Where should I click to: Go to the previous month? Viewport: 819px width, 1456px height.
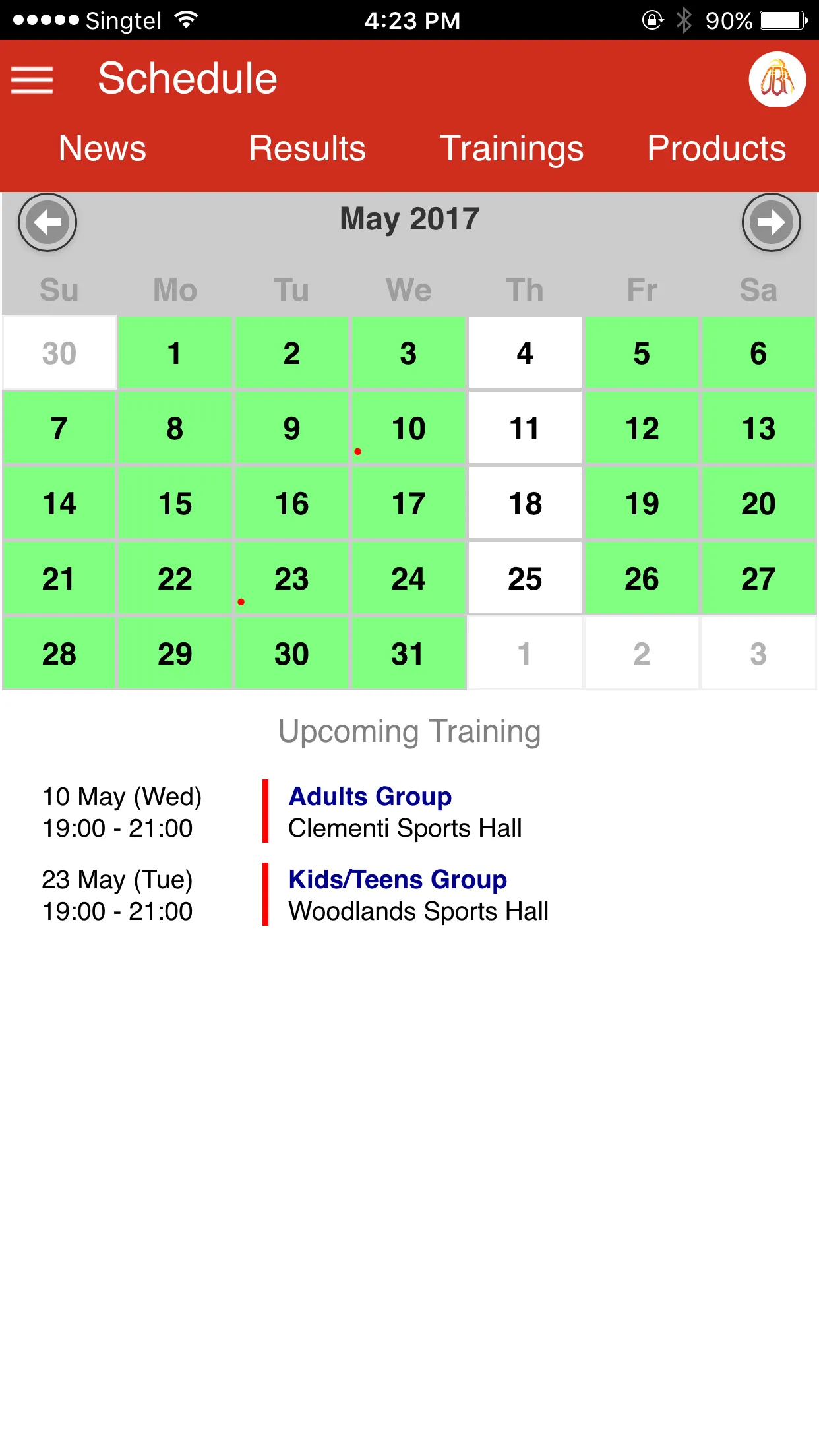click(47, 222)
